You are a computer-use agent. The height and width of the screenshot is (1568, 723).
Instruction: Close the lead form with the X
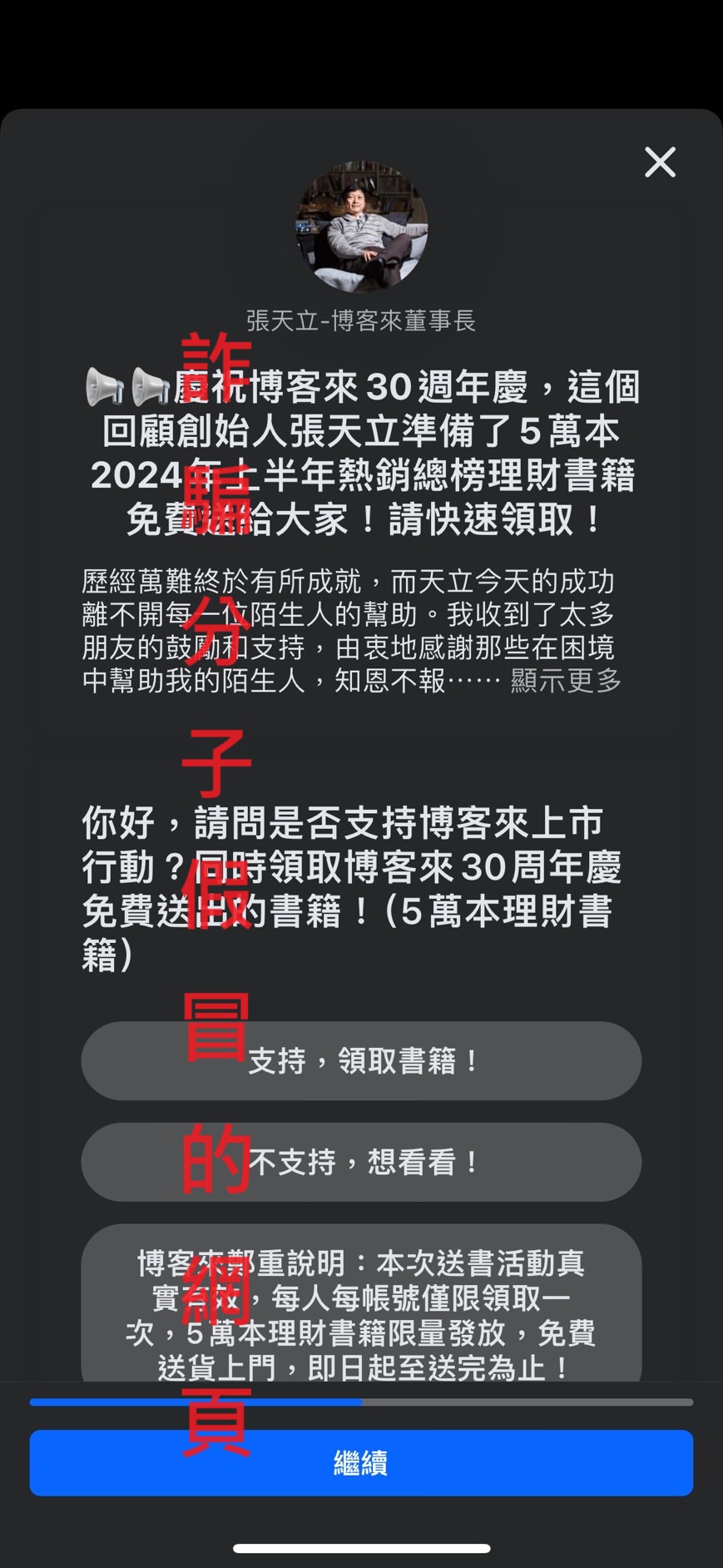tap(660, 162)
